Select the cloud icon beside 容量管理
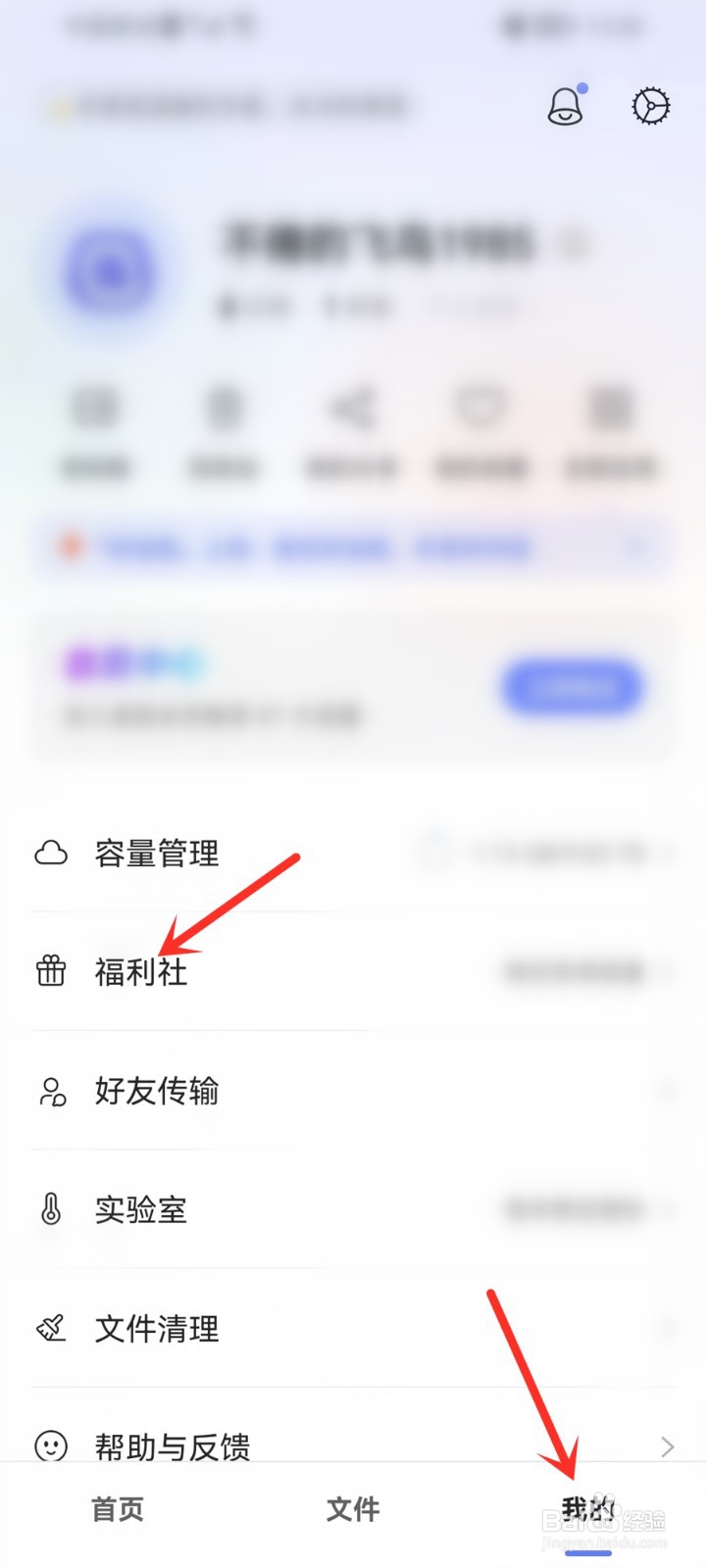The image size is (706, 1568). 51,853
